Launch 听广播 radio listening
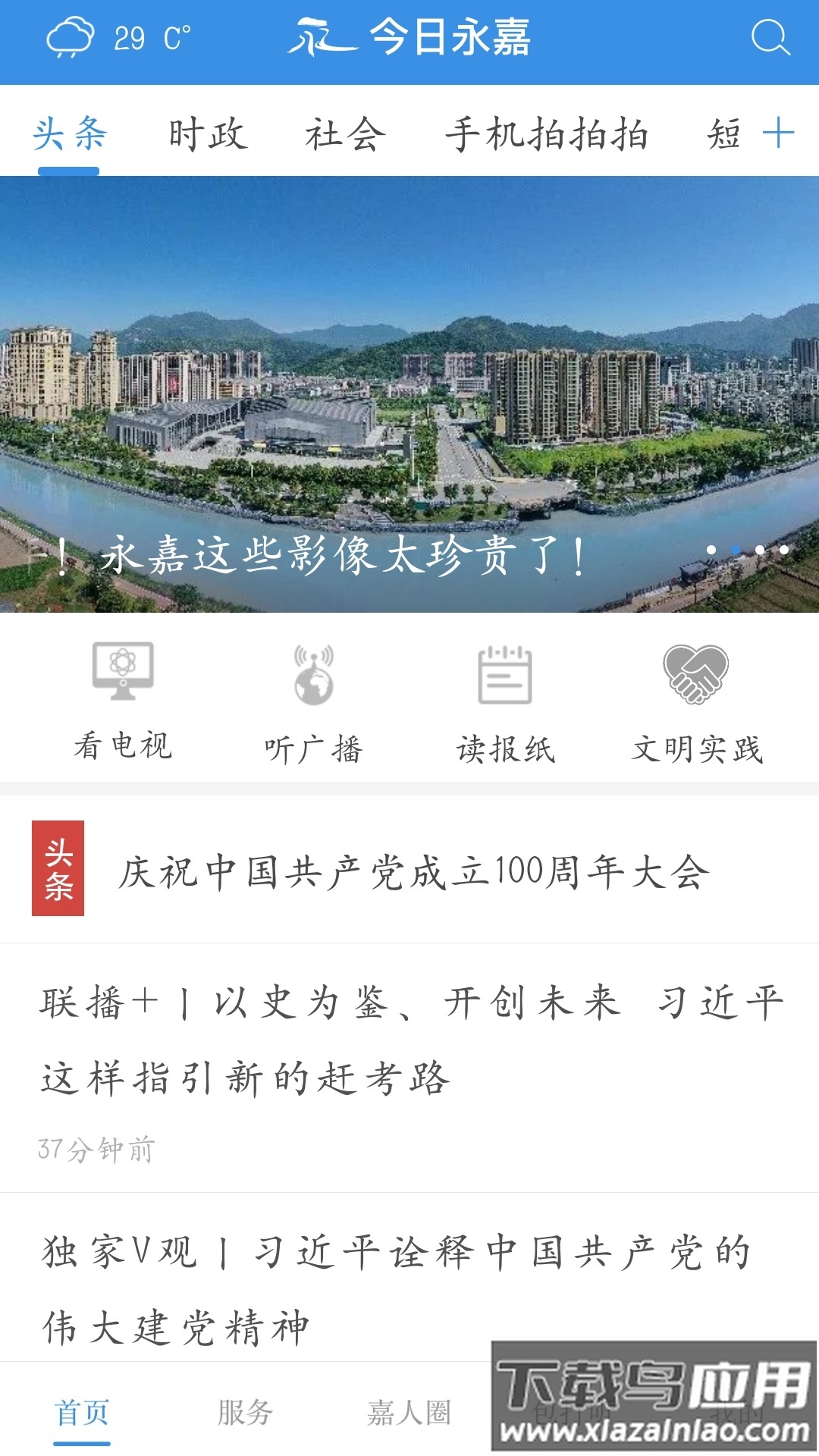This screenshot has height=1456, width=819. [x=314, y=703]
